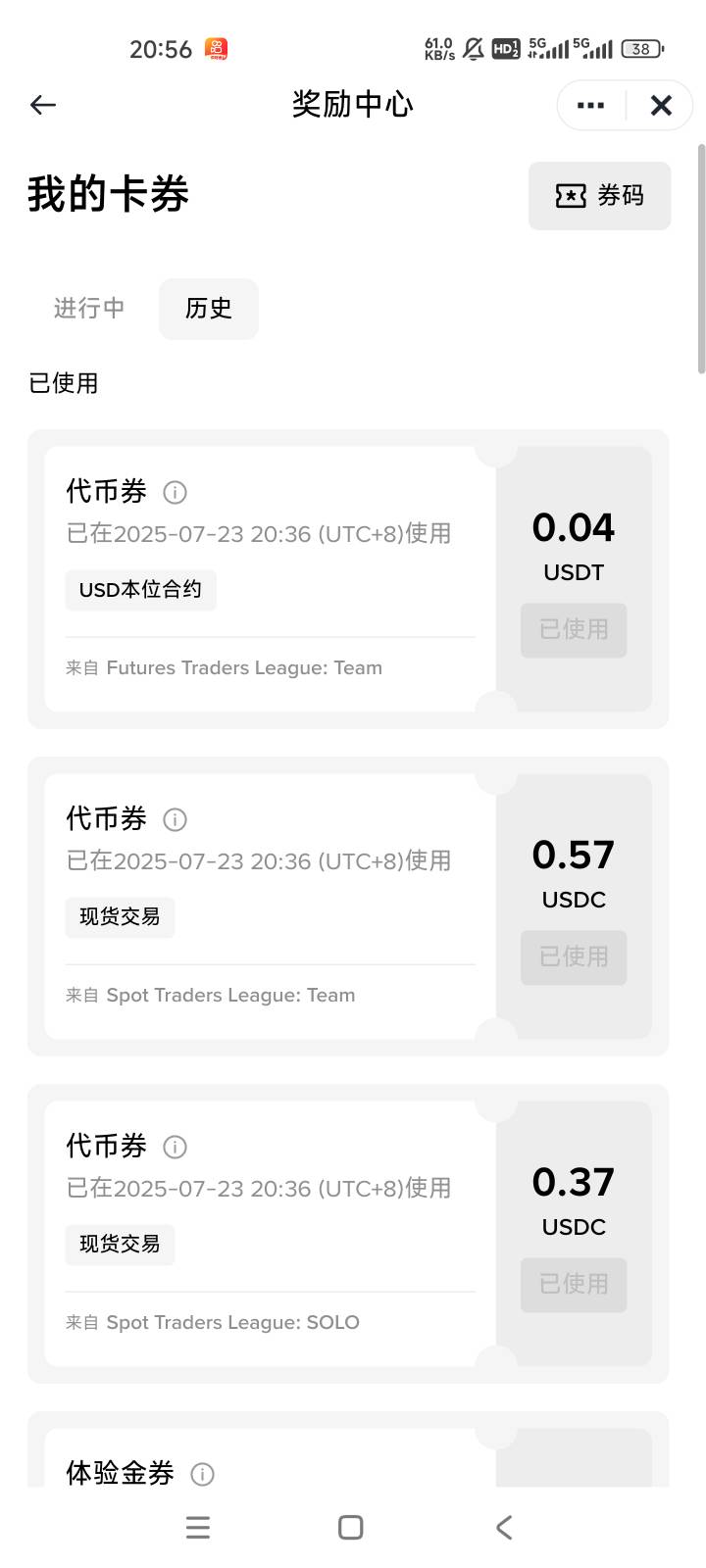Close the mini program with X
Screen dimensions: 706x1568
pos(661,105)
